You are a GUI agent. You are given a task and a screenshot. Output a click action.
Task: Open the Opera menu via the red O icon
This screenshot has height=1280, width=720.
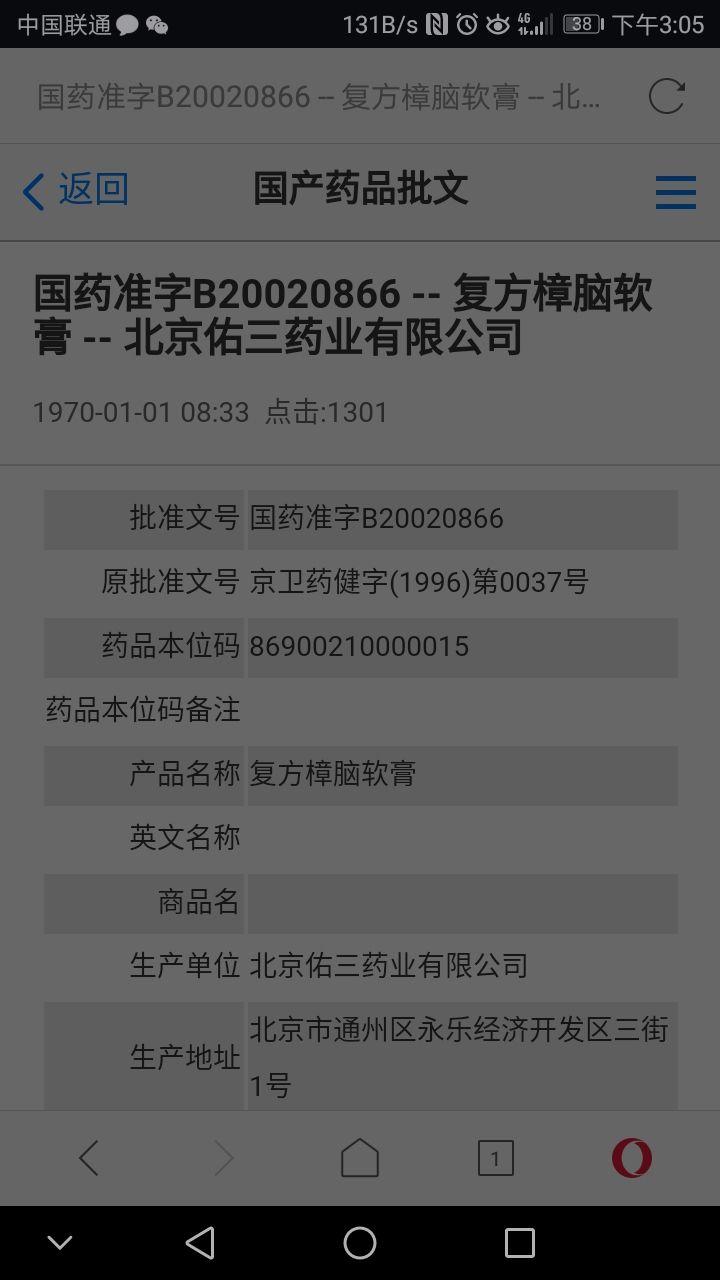tap(629, 1157)
